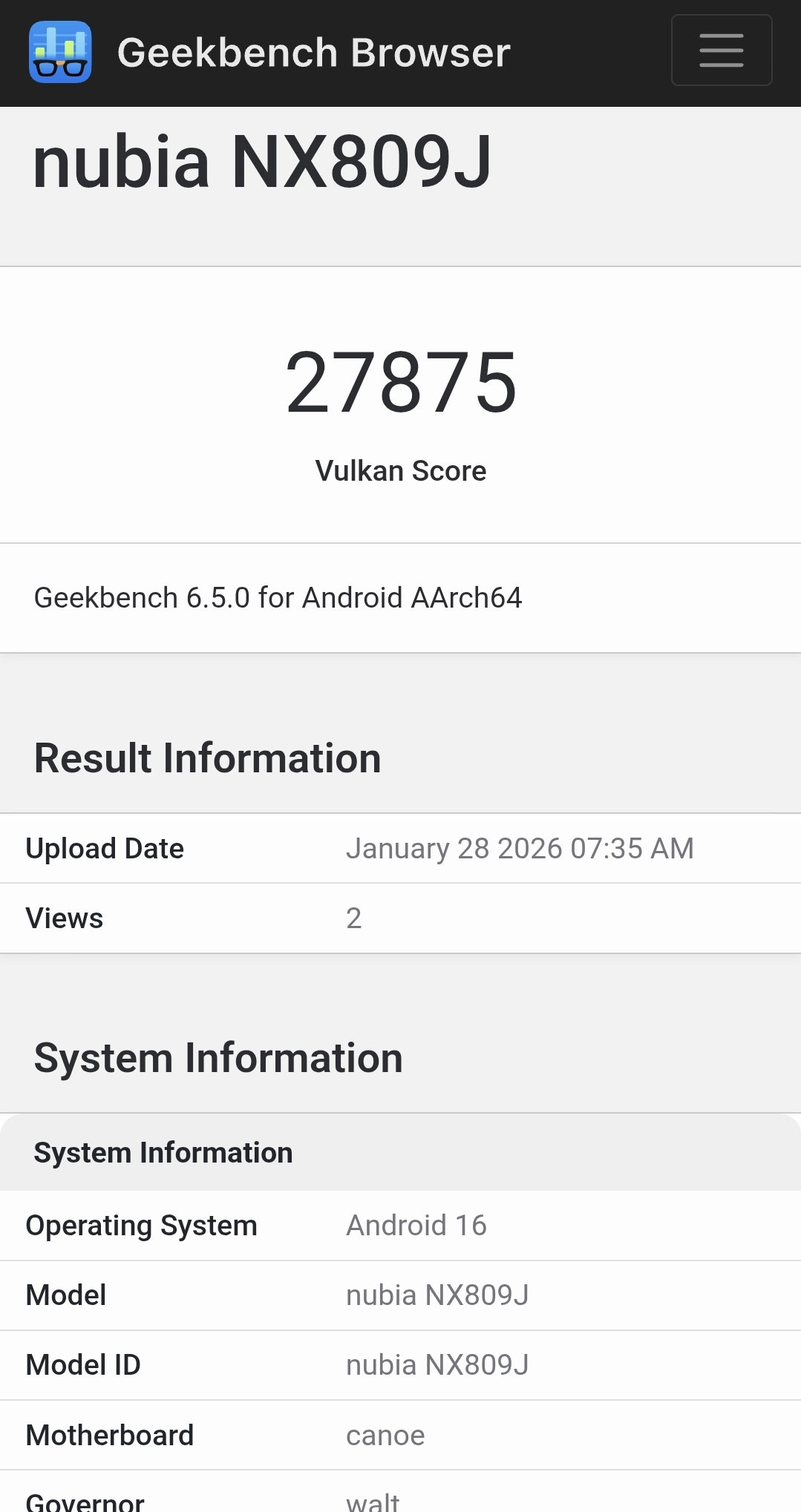
Task: Click the Model nubia NX809J value
Action: pyautogui.click(x=438, y=1295)
